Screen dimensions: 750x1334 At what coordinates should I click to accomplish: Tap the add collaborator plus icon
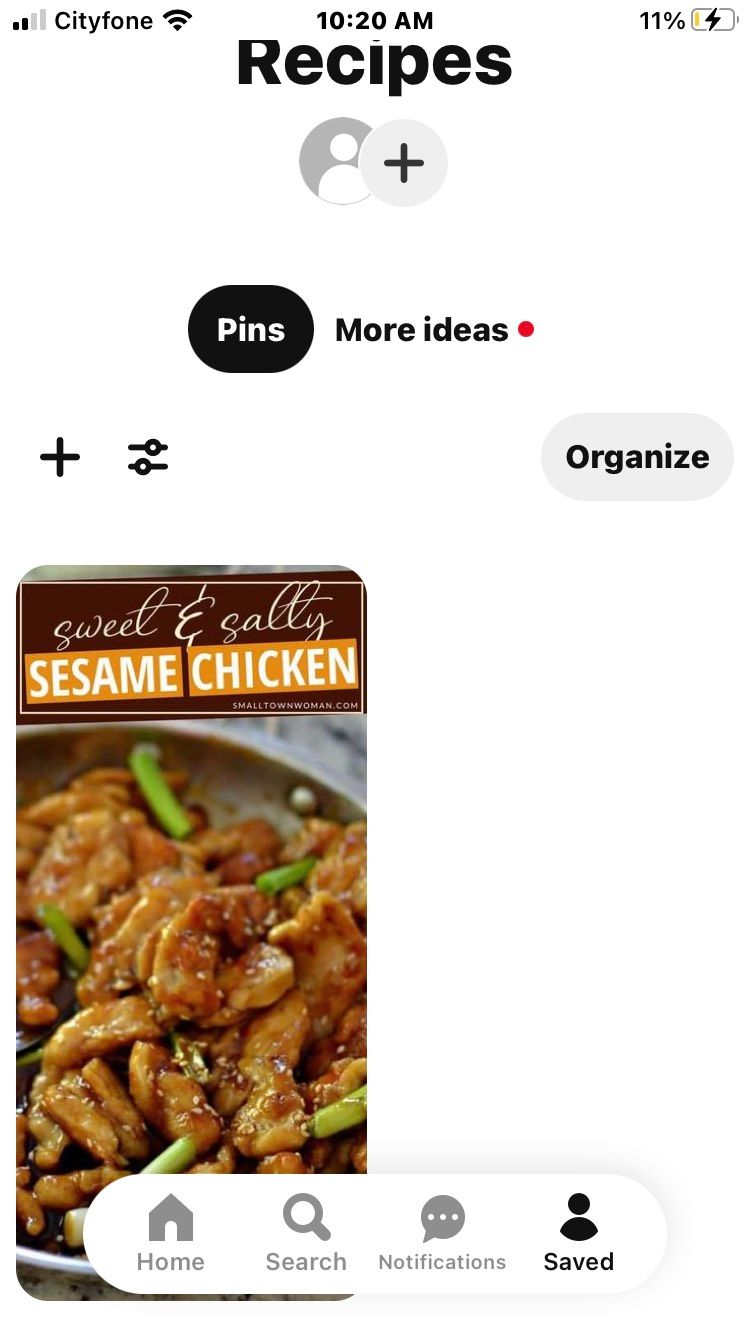click(404, 162)
